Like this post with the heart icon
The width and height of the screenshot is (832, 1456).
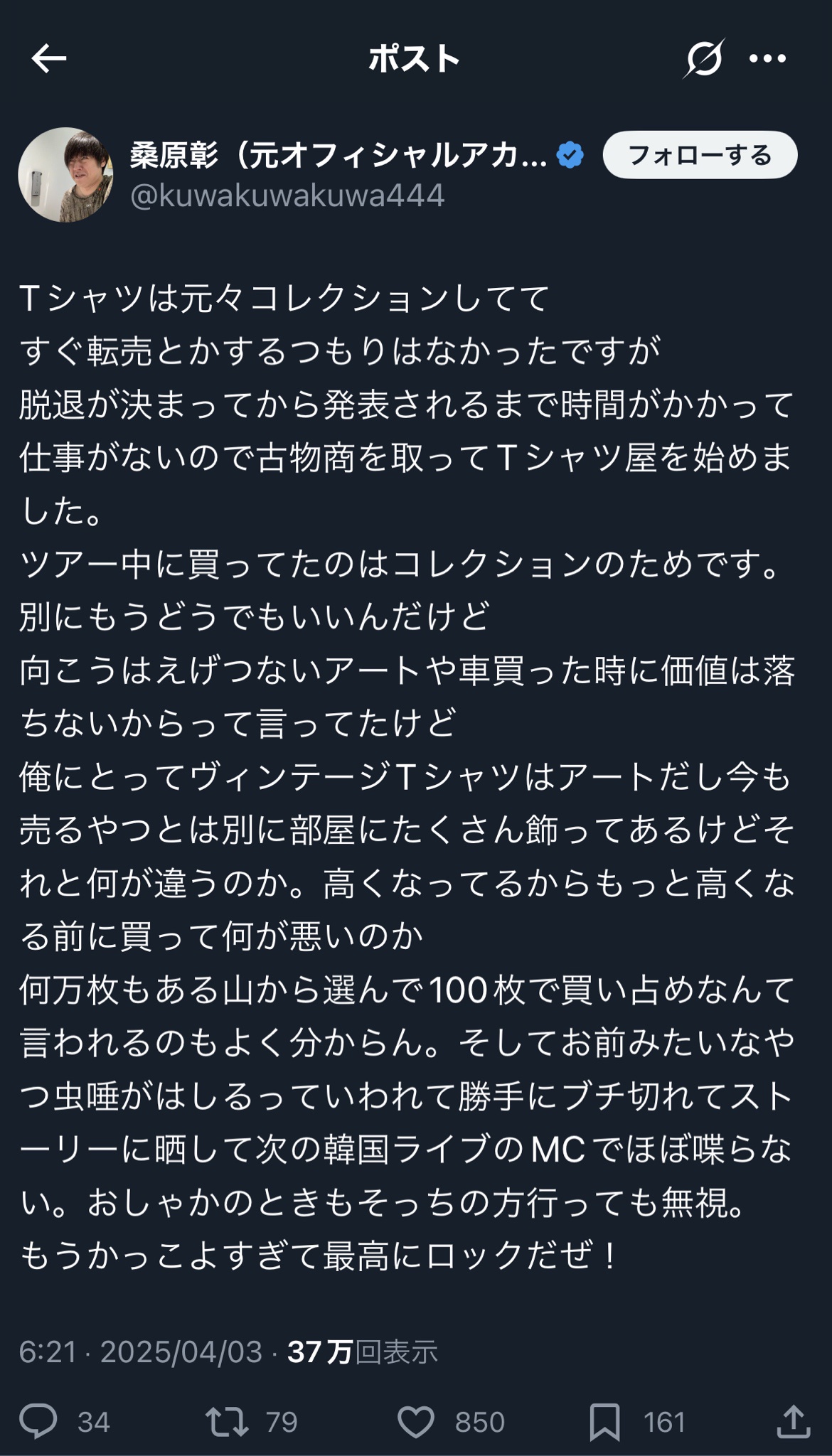(x=415, y=1422)
